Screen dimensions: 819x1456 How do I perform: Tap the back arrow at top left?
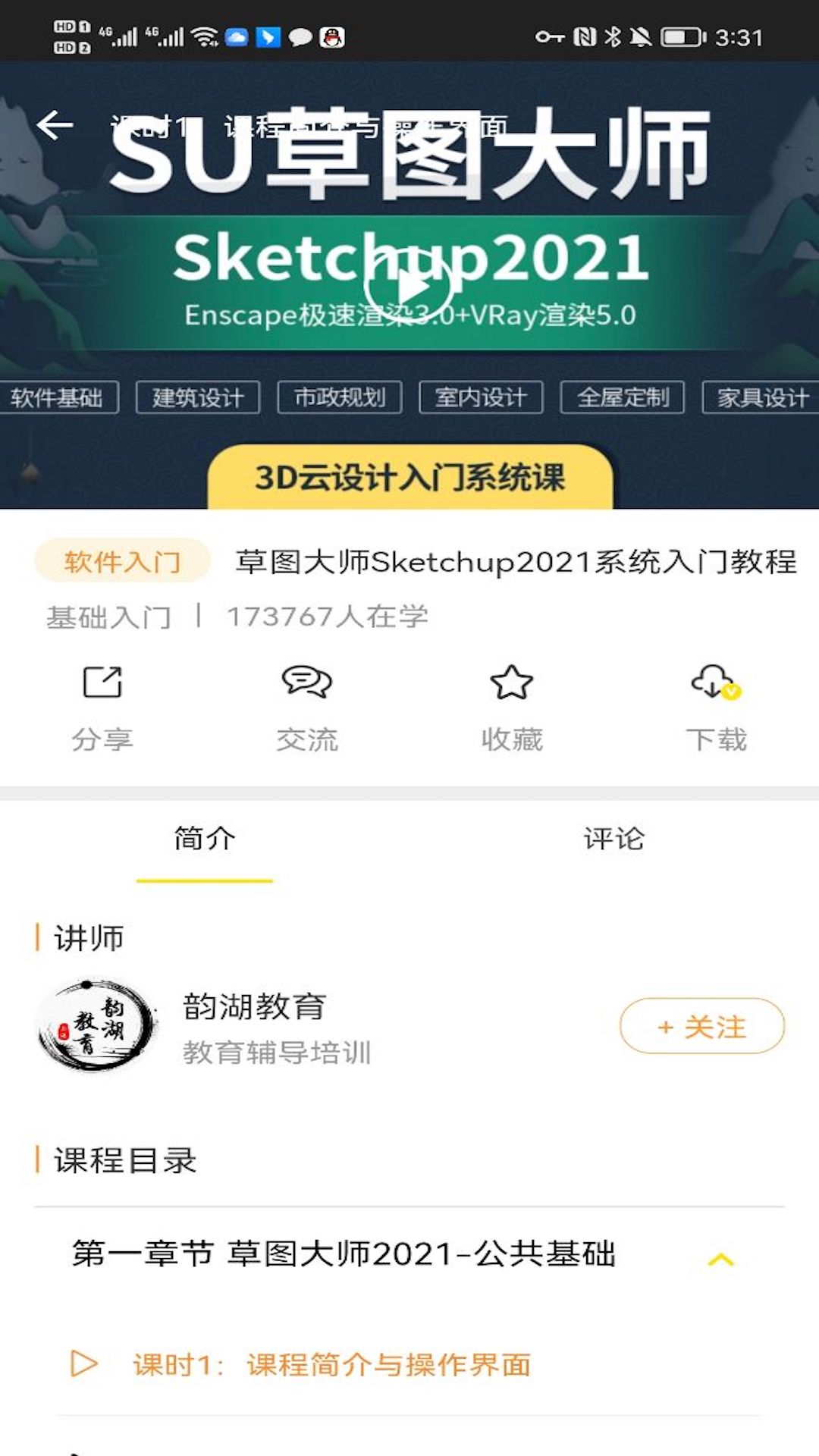pos(55,125)
